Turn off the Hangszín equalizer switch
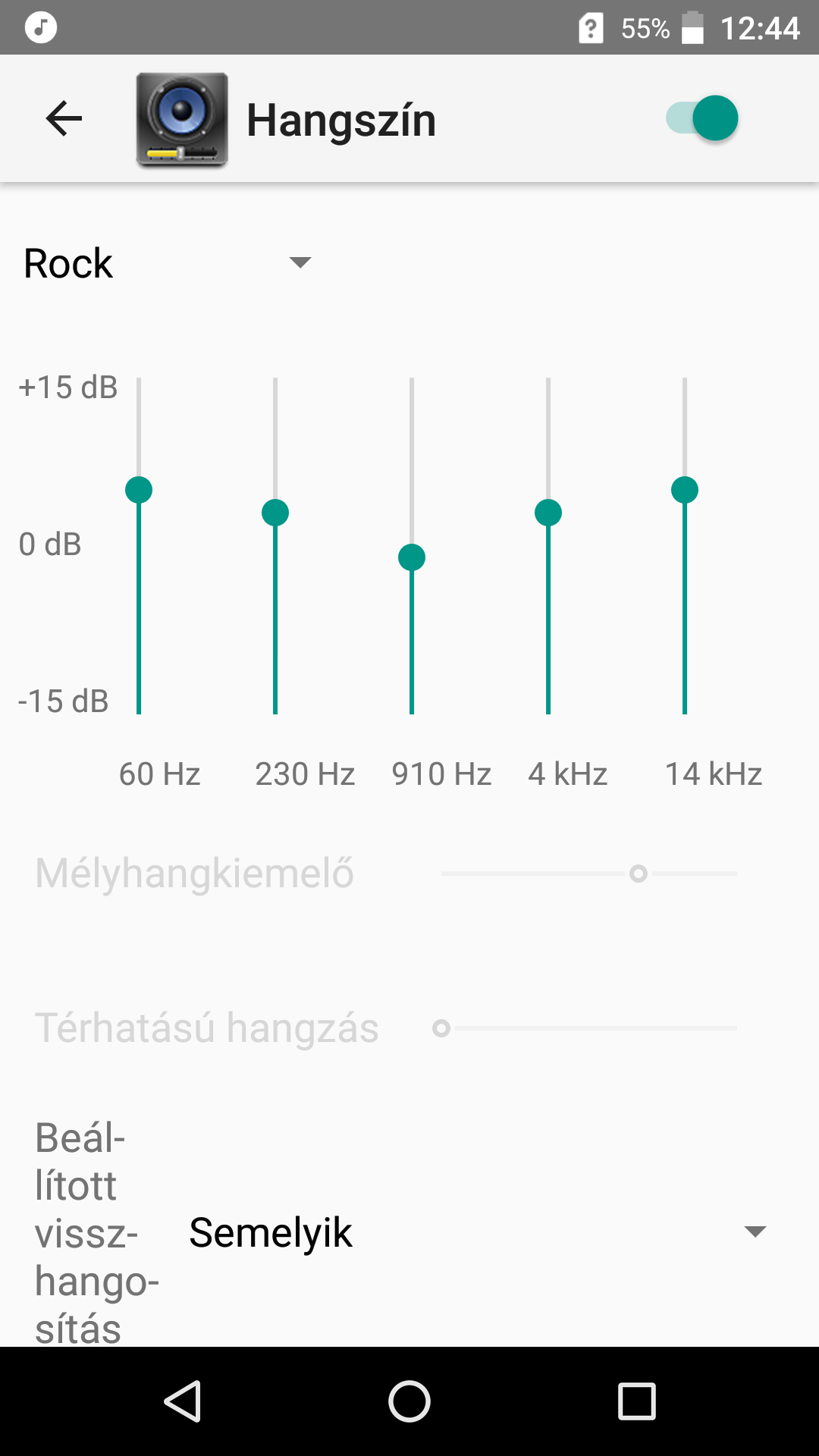 [x=702, y=118]
